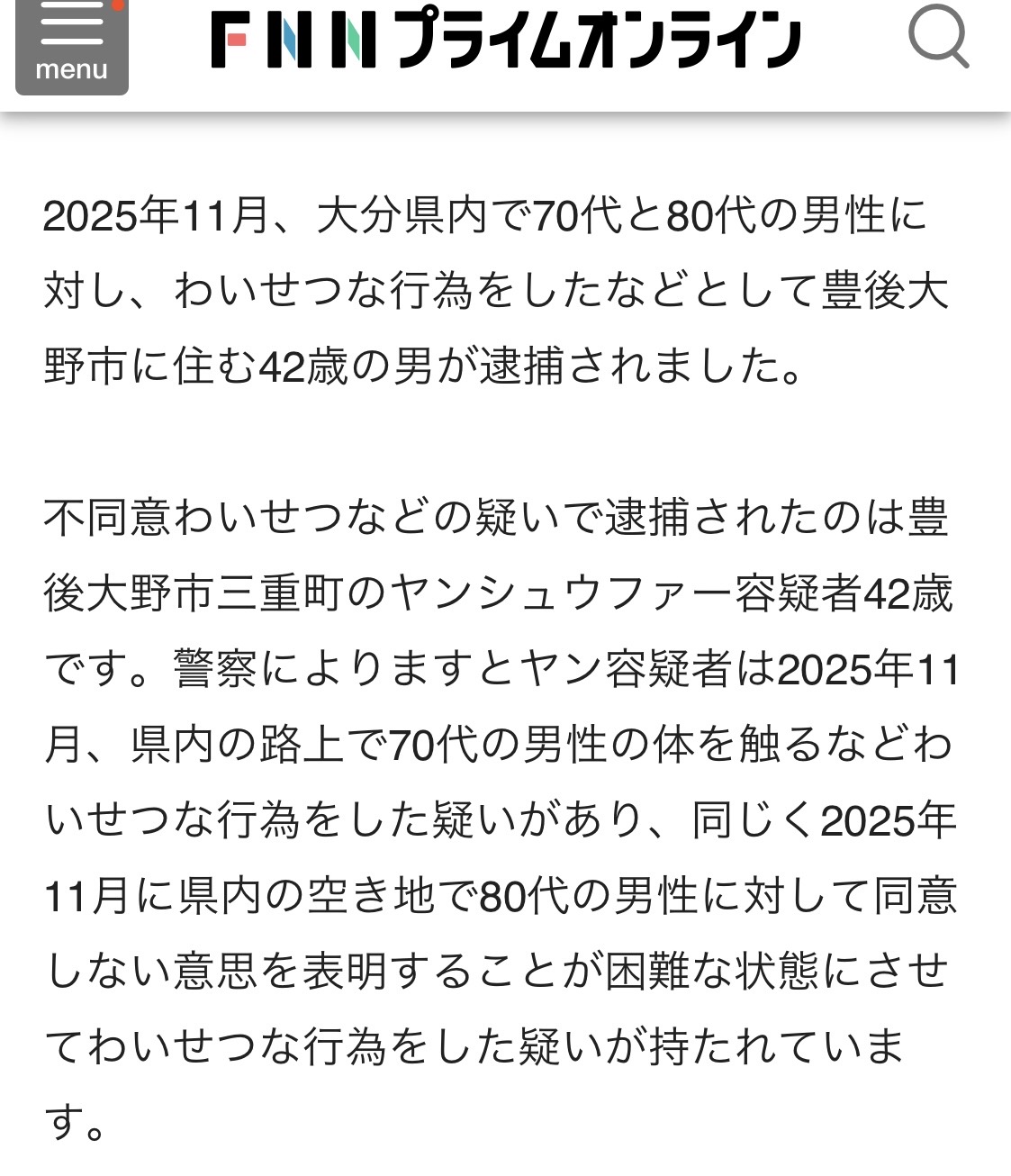This screenshot has width=1011, height=1176.
Task: Open the menu drawer button
Action: click(x=71, y=45)
